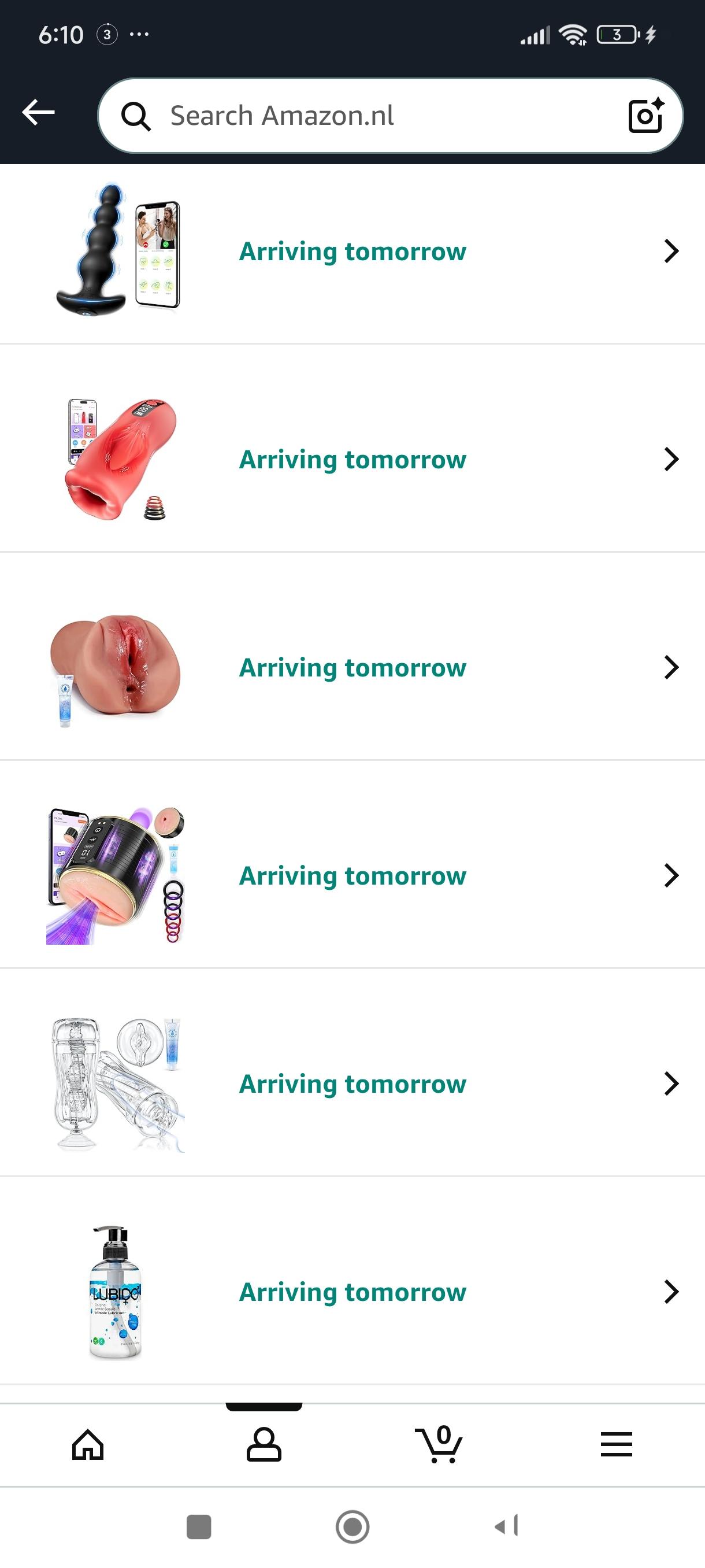This screenshot has height=1568, width=705.
Task: Open the shopping cart tab
Action: pyautogui.click(x=439, y=1444)
